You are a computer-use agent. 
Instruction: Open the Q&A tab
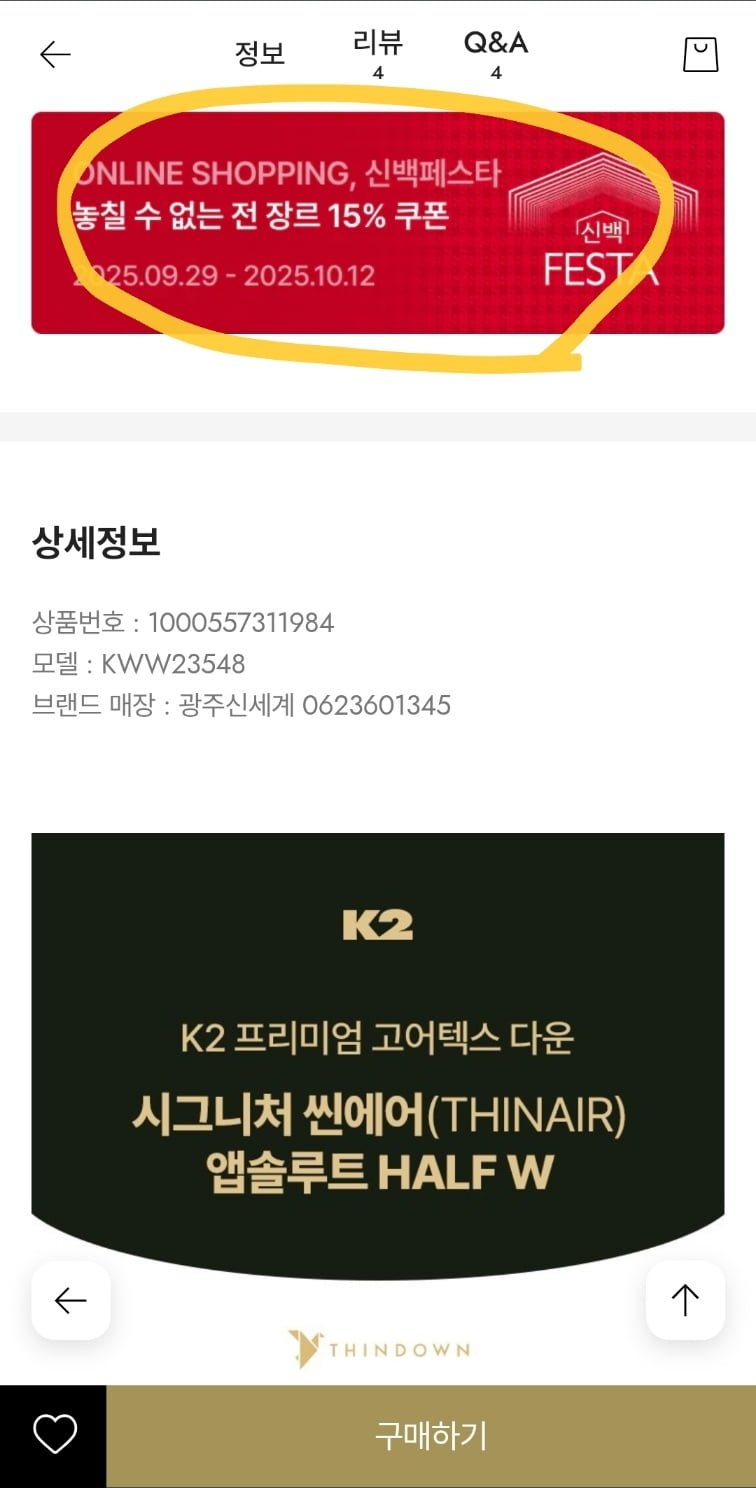click(496, 54)
